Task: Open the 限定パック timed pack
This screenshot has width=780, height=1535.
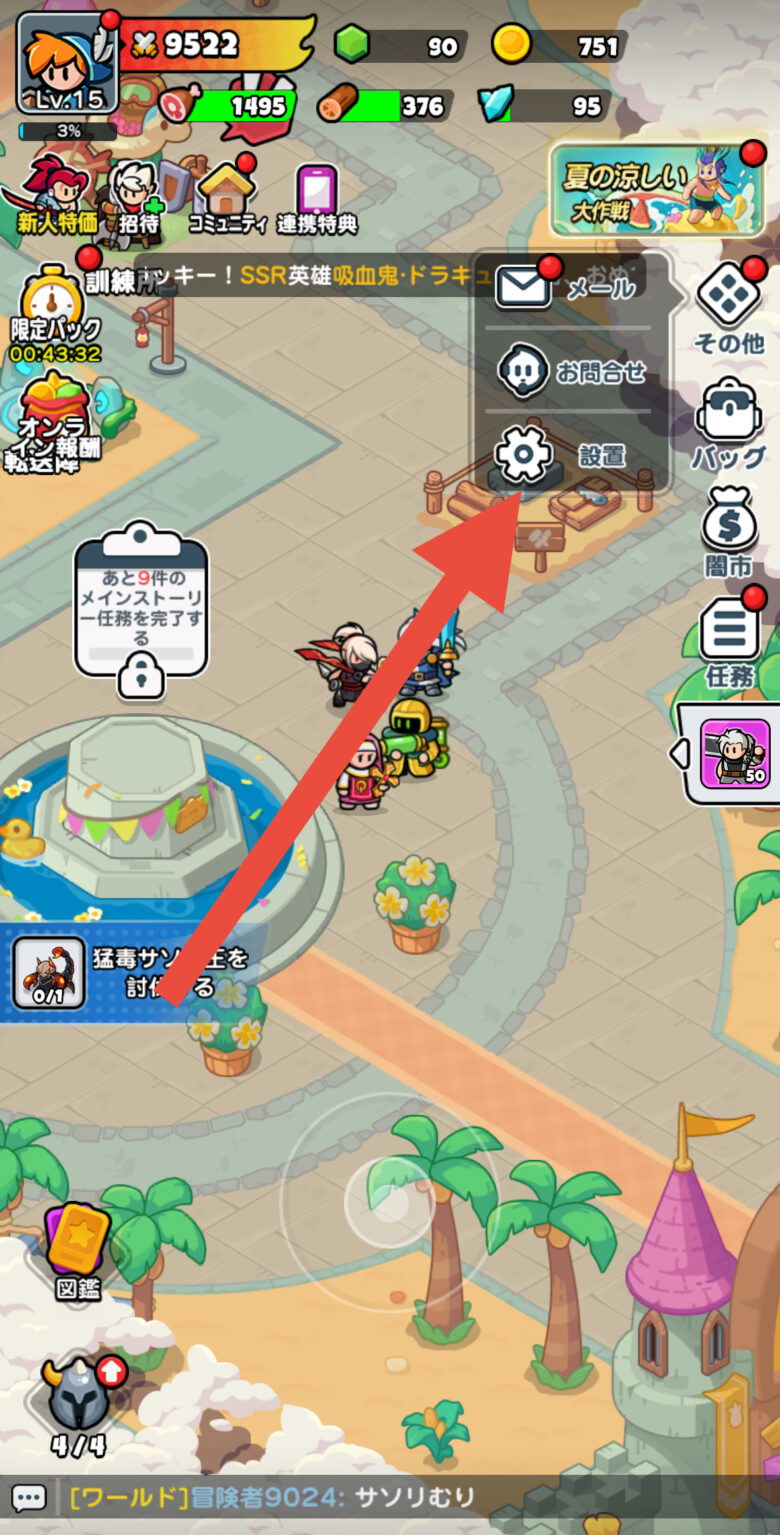Action: point(55,312)
